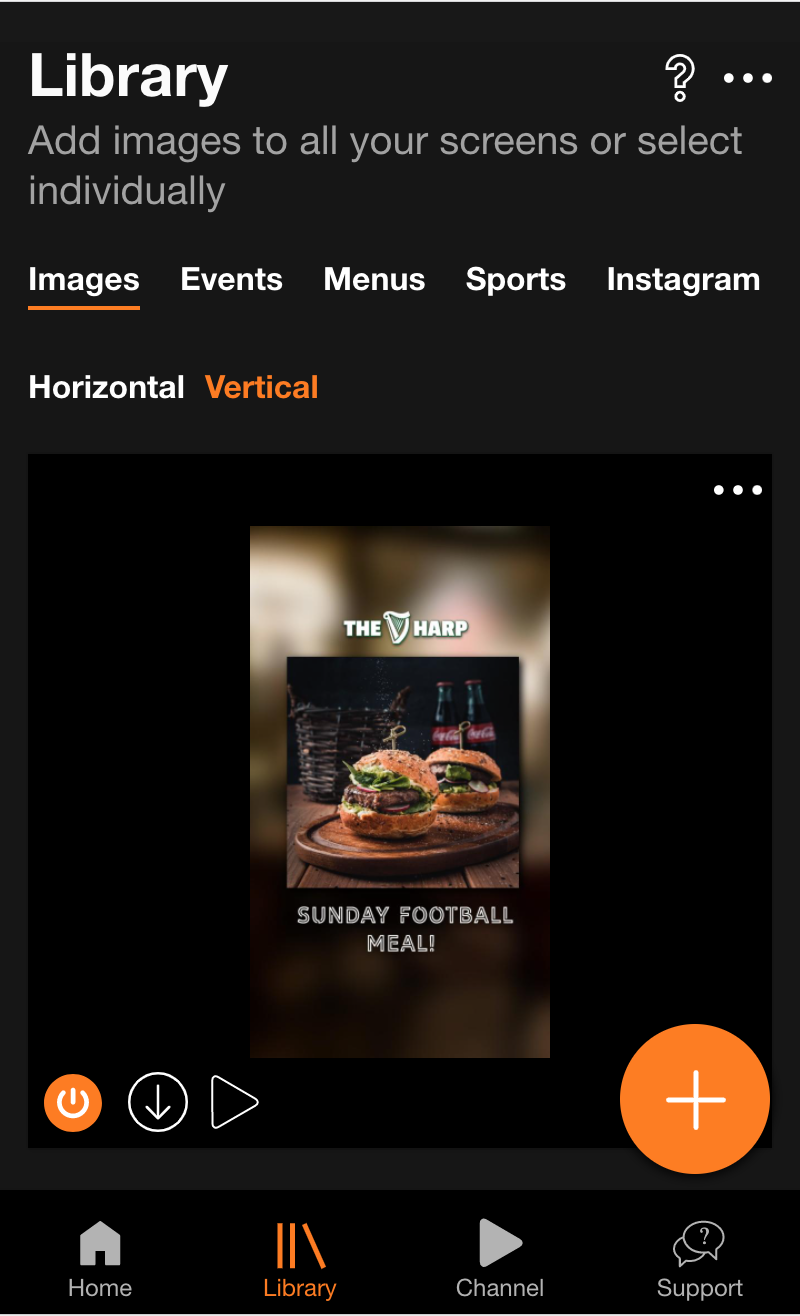Open the image card options menu

(x=737, y=489)
